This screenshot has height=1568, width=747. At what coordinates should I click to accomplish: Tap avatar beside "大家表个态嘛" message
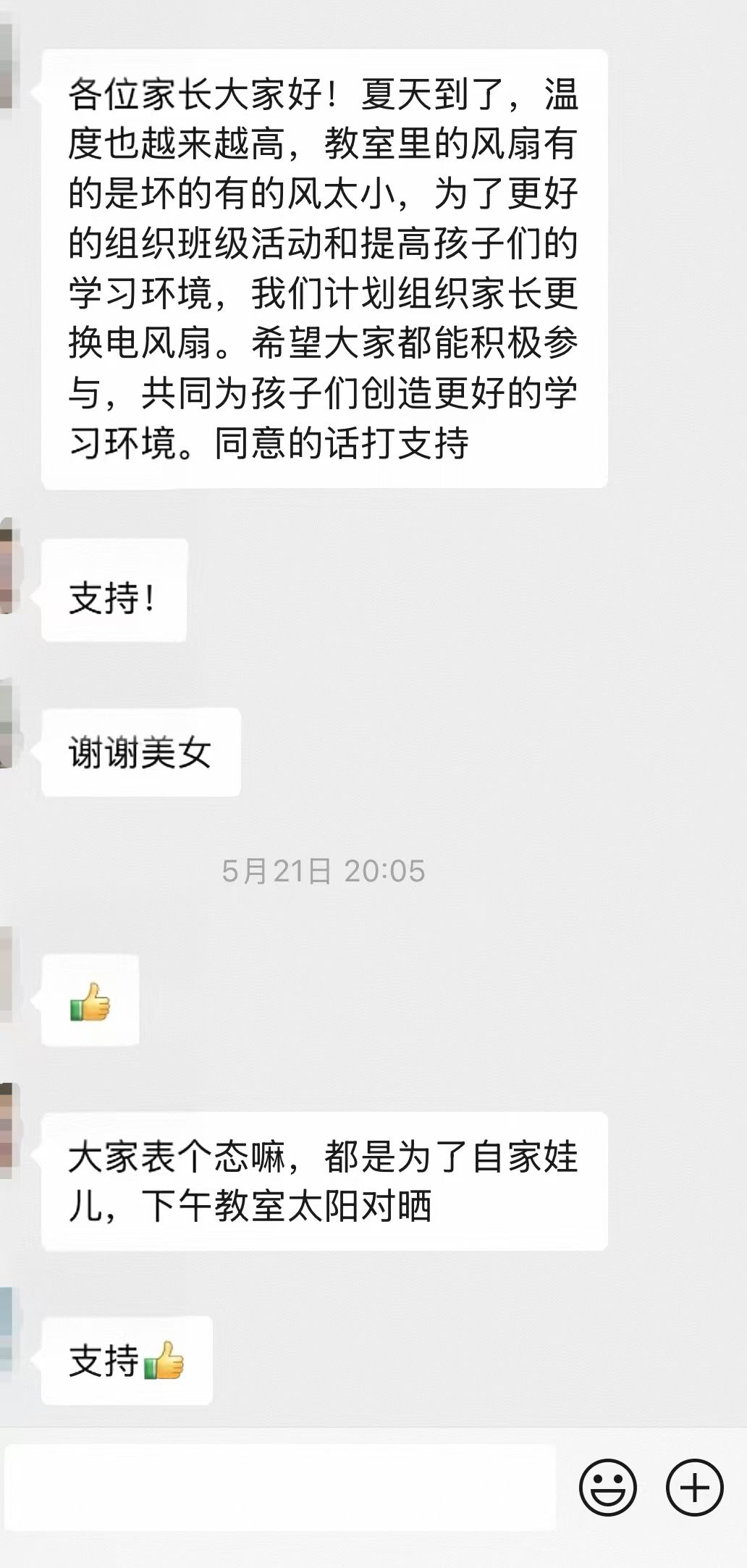pos(6,1131)
